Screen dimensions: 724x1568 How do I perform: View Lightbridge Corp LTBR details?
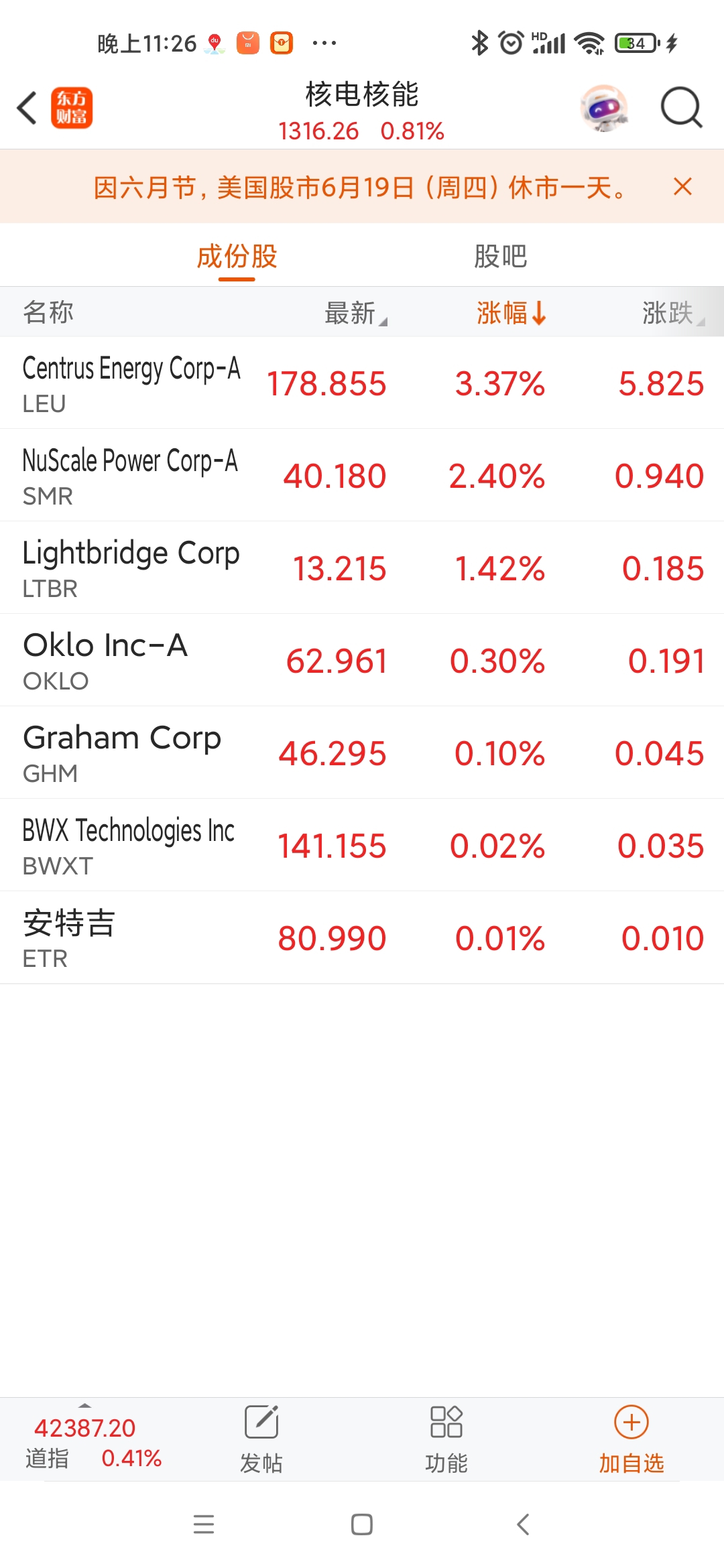(362, 568)
